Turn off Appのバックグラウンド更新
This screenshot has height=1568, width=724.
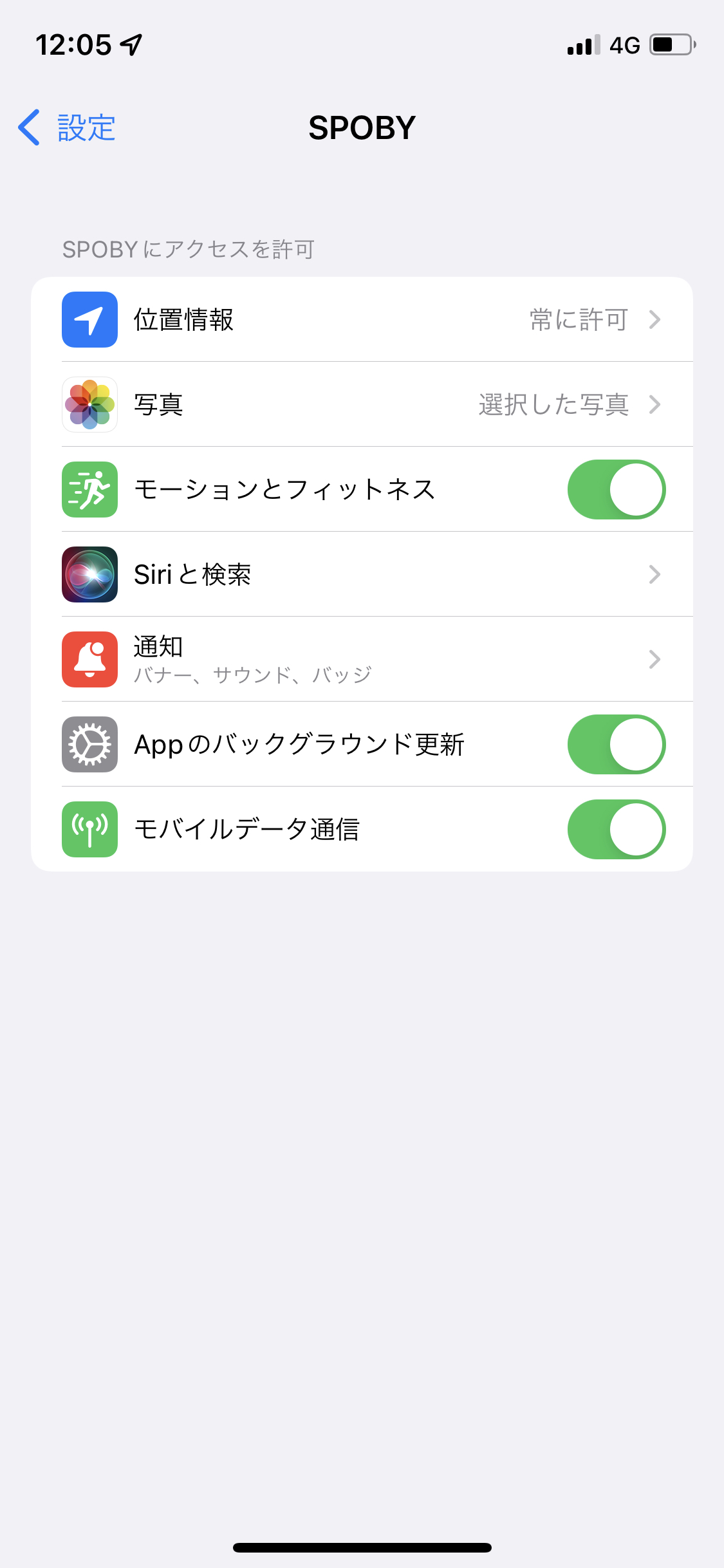(615, 744)
